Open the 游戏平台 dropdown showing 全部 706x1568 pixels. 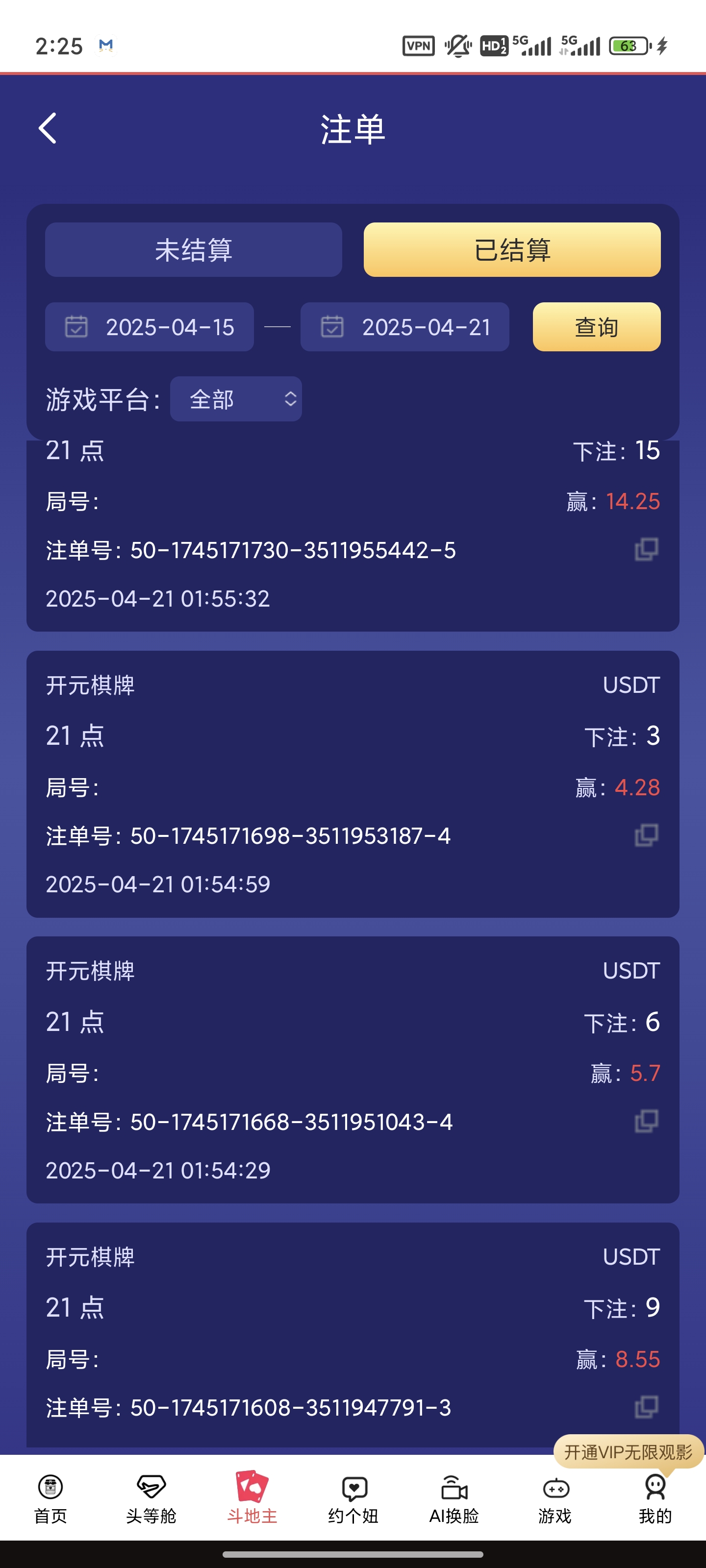pyautogui.click(x=236, y=399)
